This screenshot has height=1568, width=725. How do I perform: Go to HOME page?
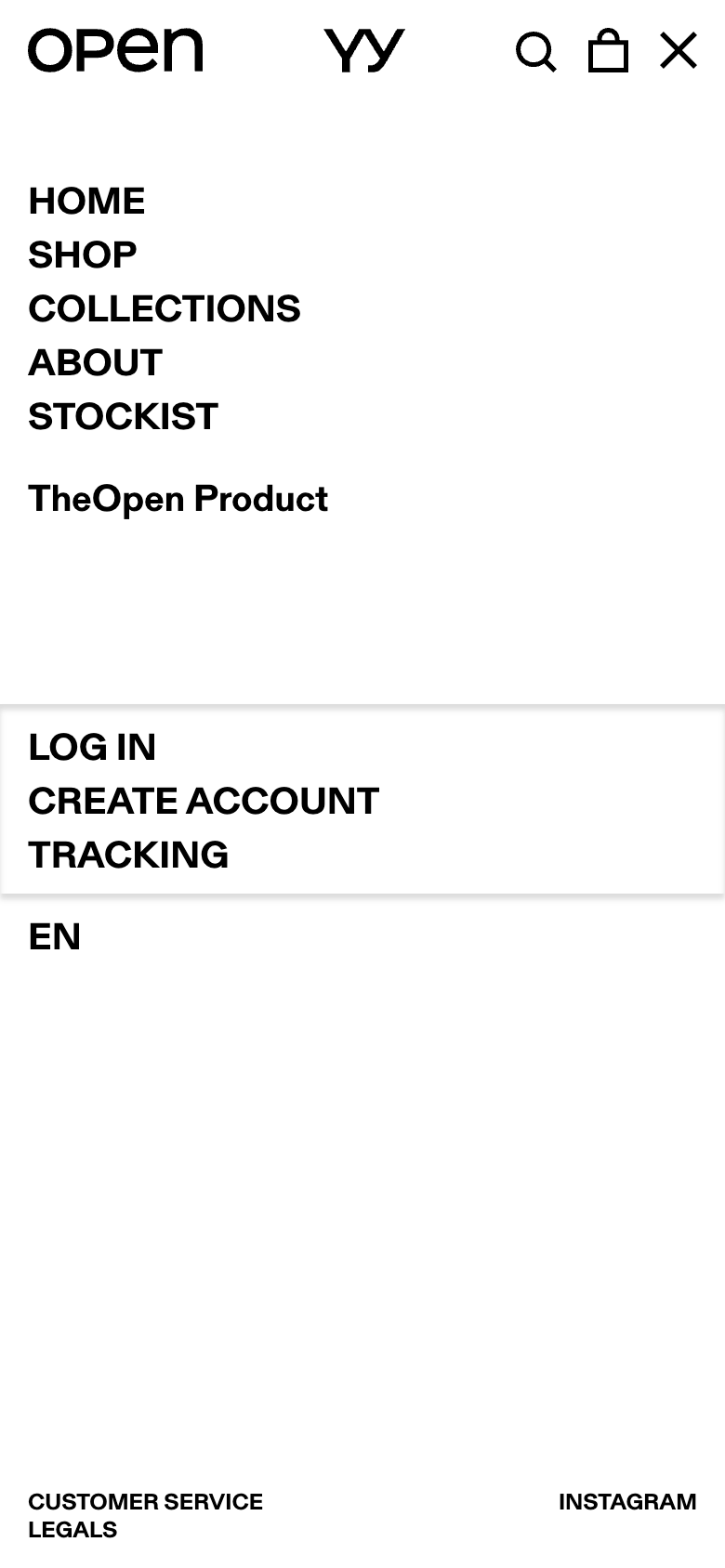click(86, 202)
